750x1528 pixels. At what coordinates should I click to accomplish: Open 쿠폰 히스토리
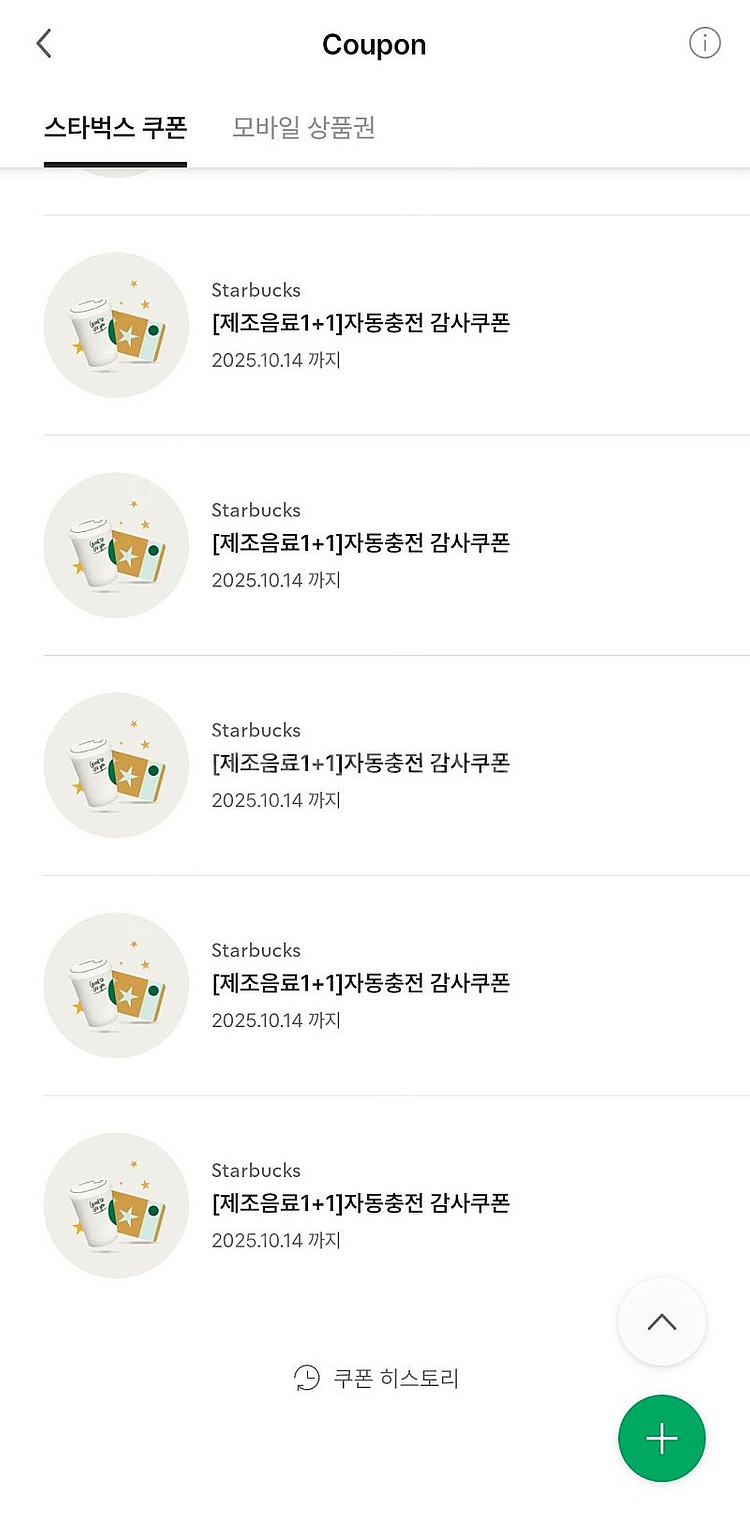tap(376, 1378)
